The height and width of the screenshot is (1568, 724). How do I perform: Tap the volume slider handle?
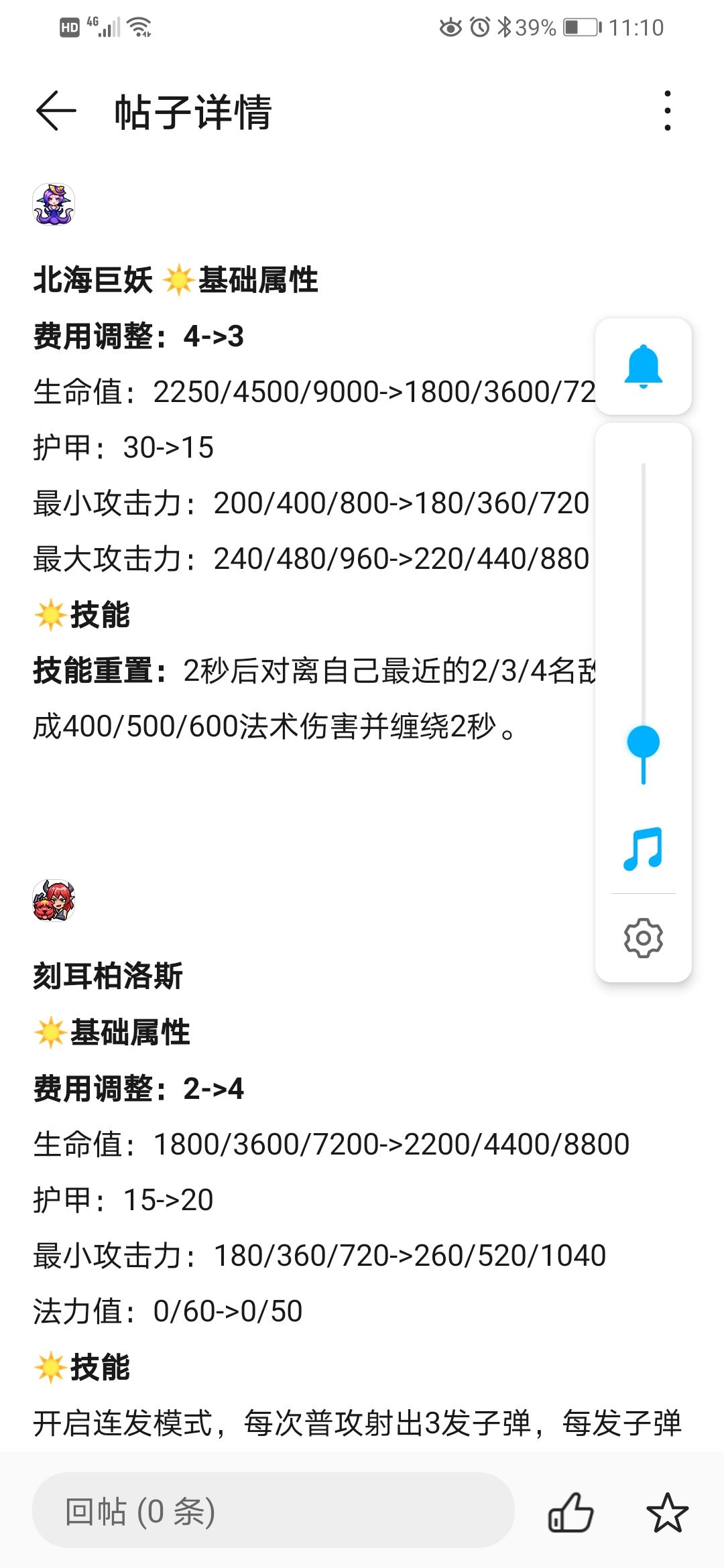pyautogui.click(x=642, y=742)
